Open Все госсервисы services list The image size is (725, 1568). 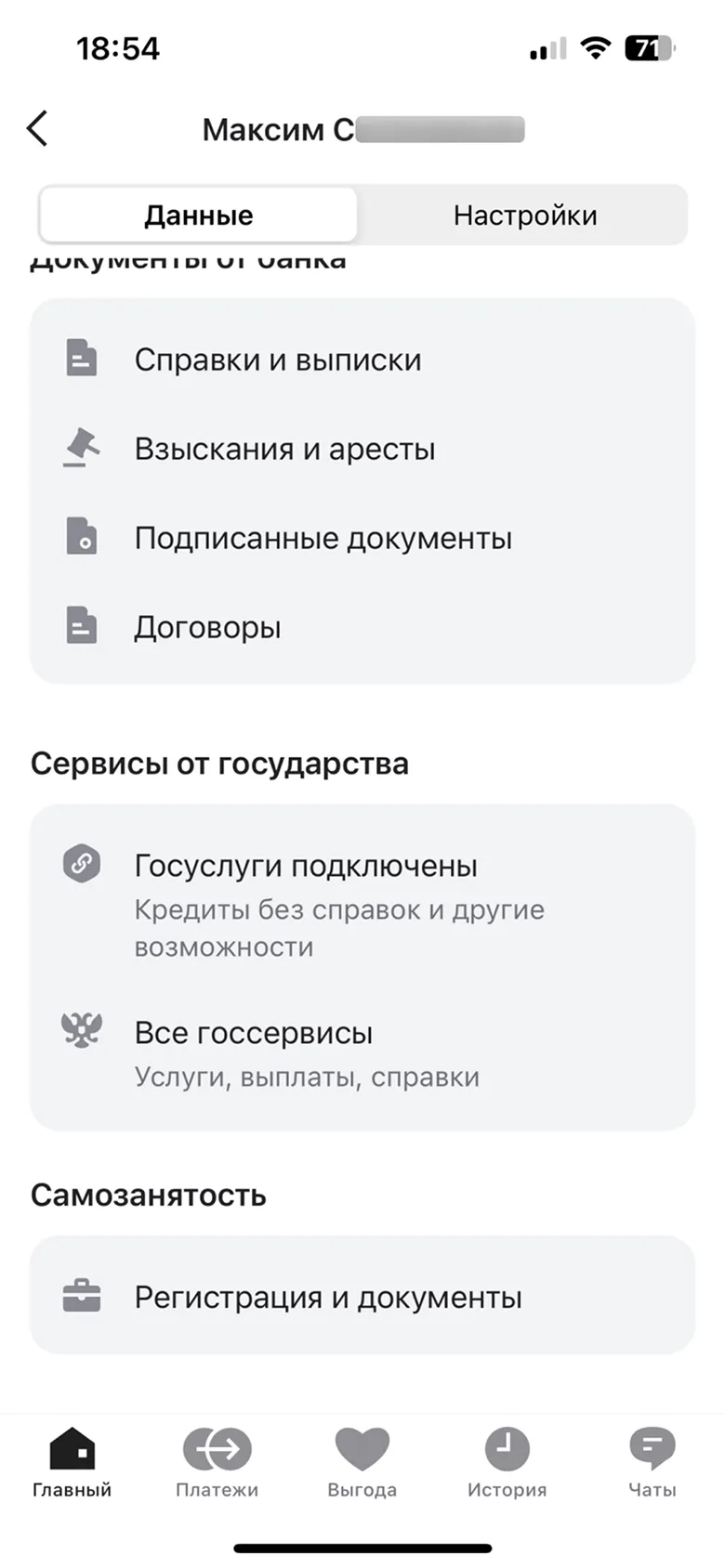coord(253,1031)
